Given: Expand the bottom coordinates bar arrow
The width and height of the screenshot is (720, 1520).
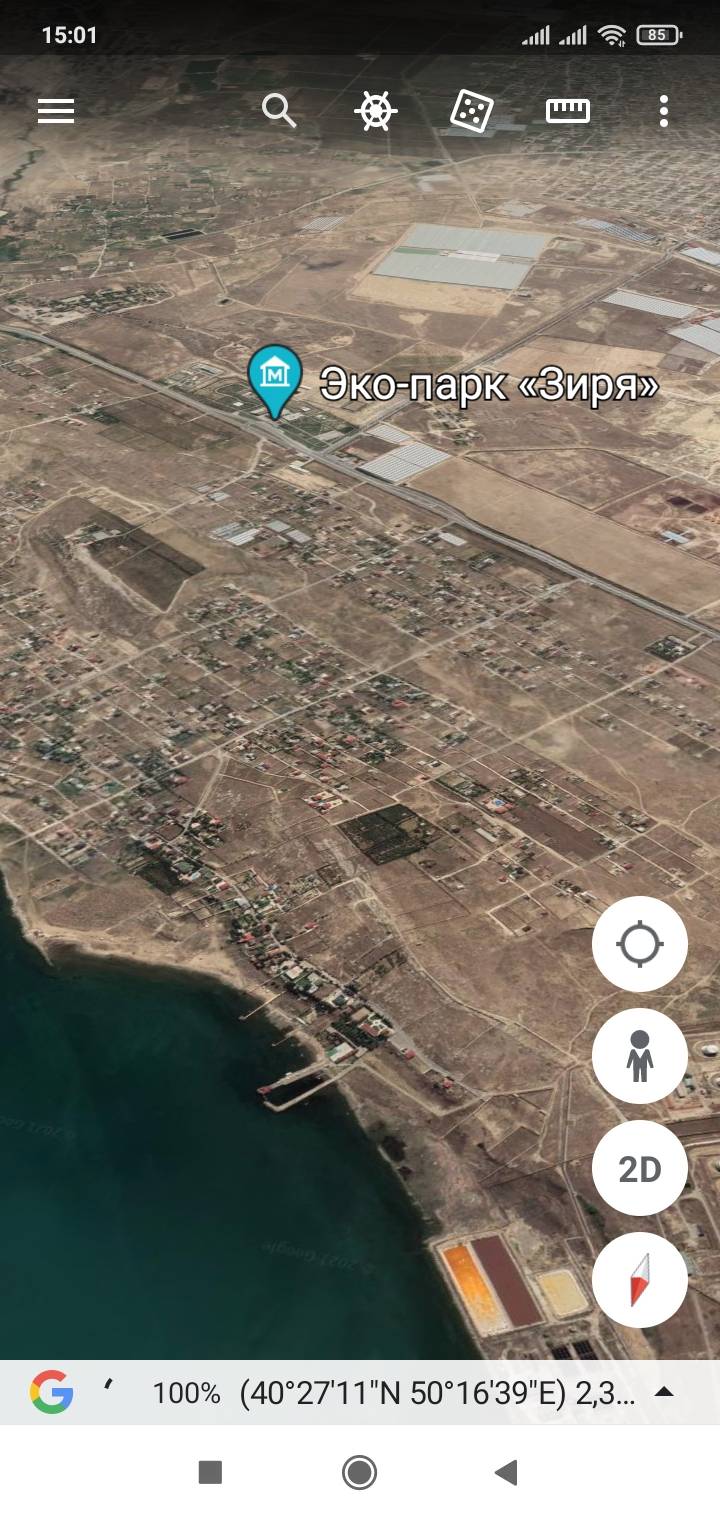Looking at the screenshot, I should click(x=664, y=1392).
